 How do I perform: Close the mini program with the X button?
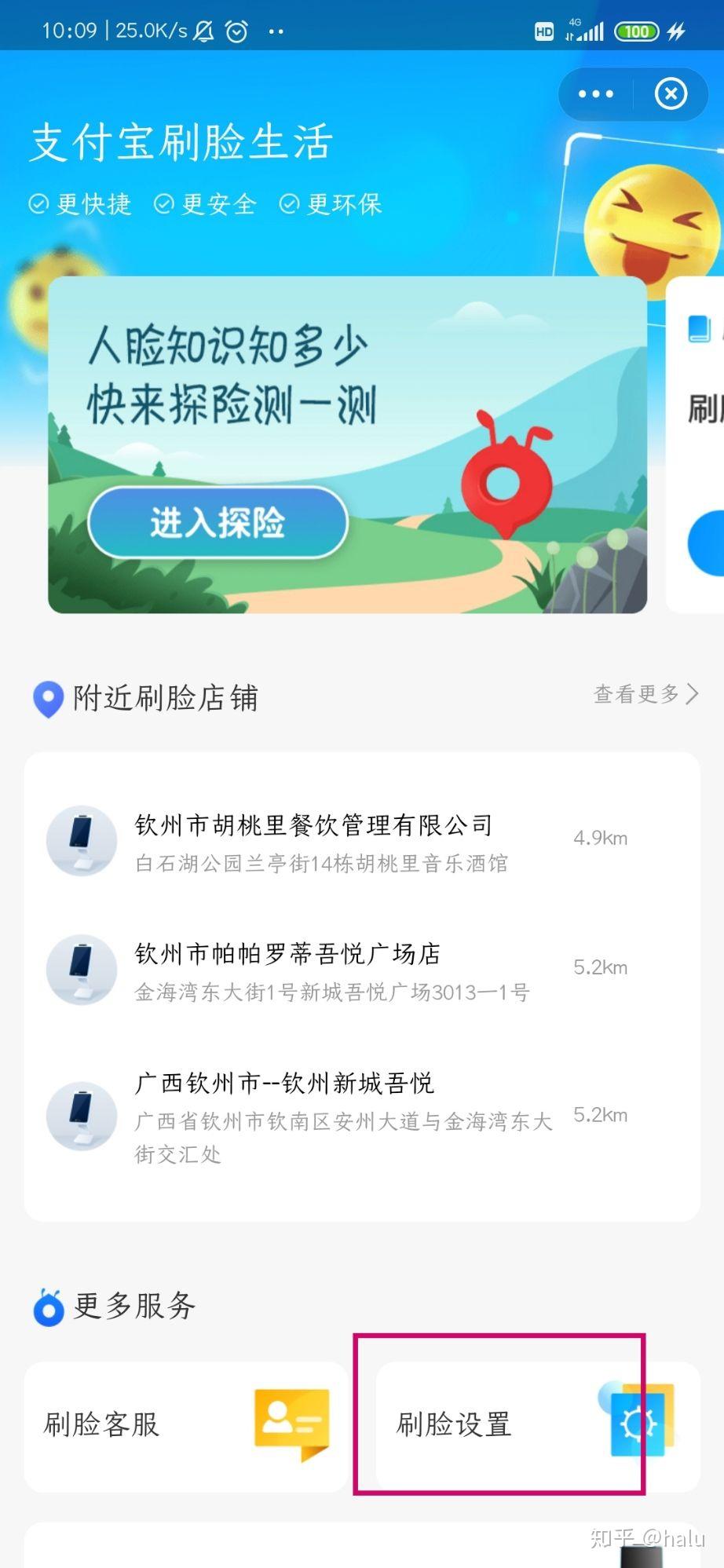coord(671,94)
